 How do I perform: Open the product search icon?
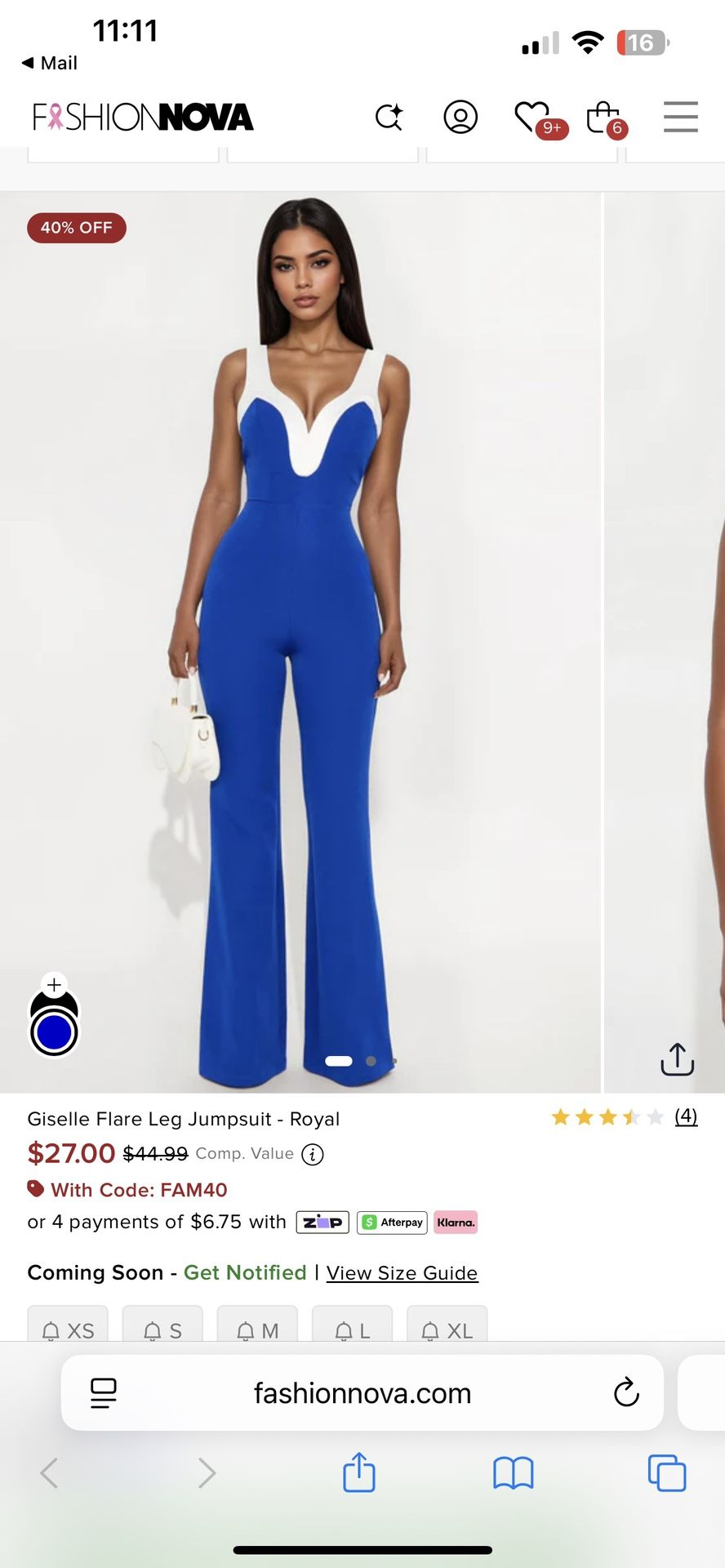click(389, 117)
